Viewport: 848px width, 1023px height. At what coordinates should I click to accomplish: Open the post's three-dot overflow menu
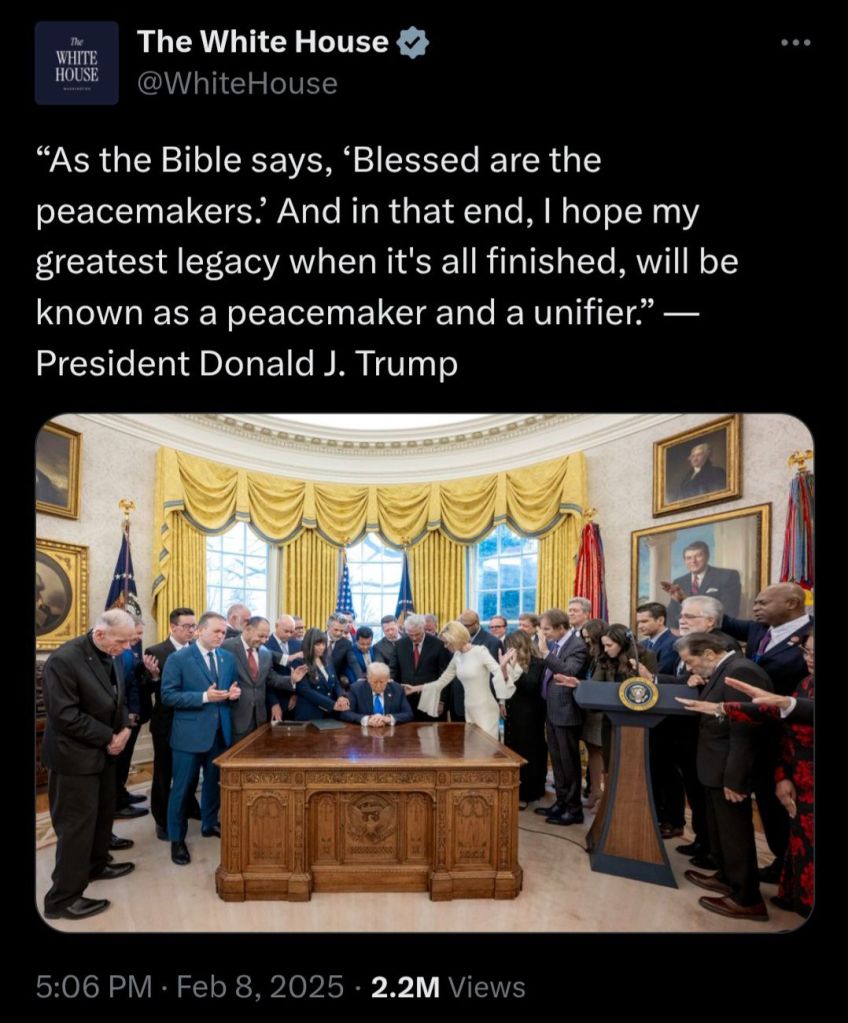pyautogui.click(x=796, y=43)
